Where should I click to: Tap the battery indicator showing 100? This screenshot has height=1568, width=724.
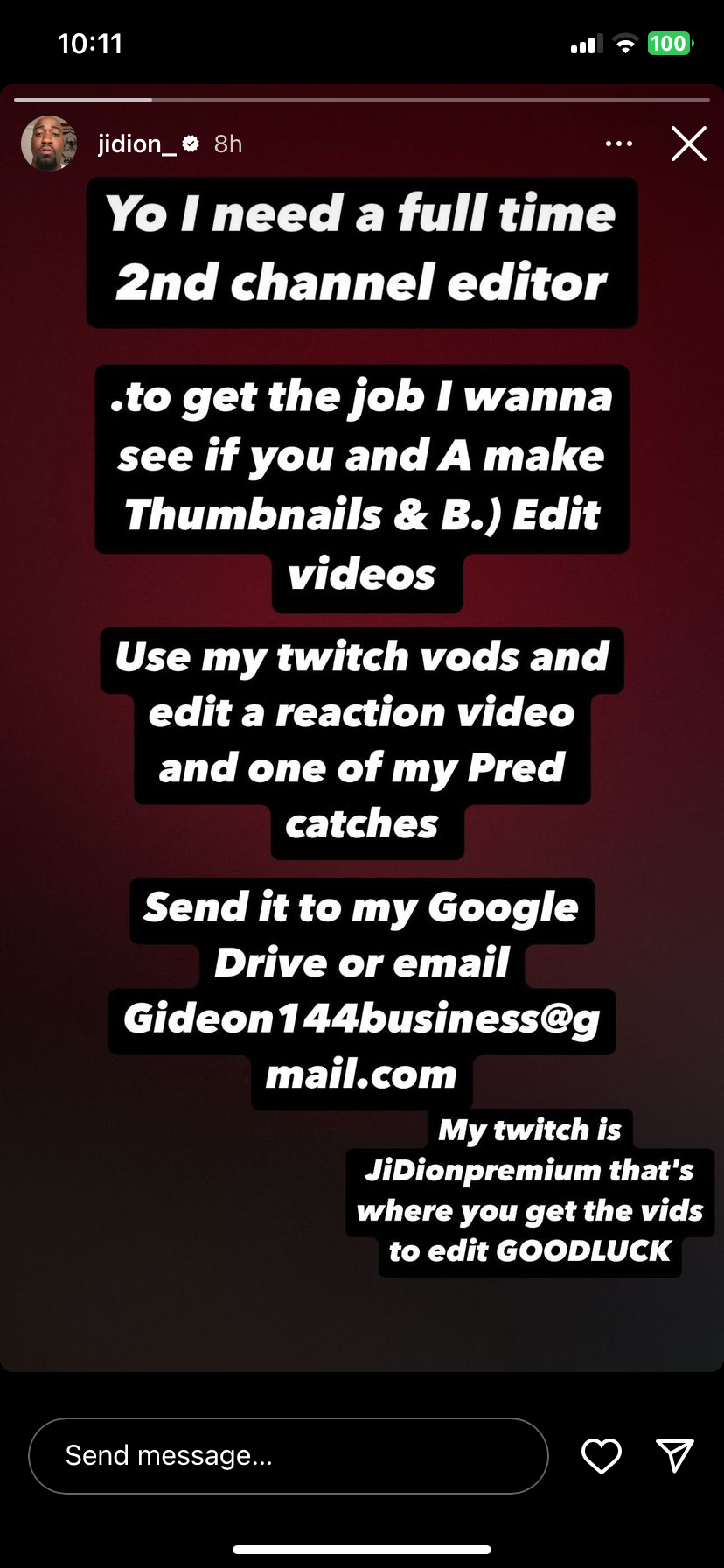pos(669,43)
